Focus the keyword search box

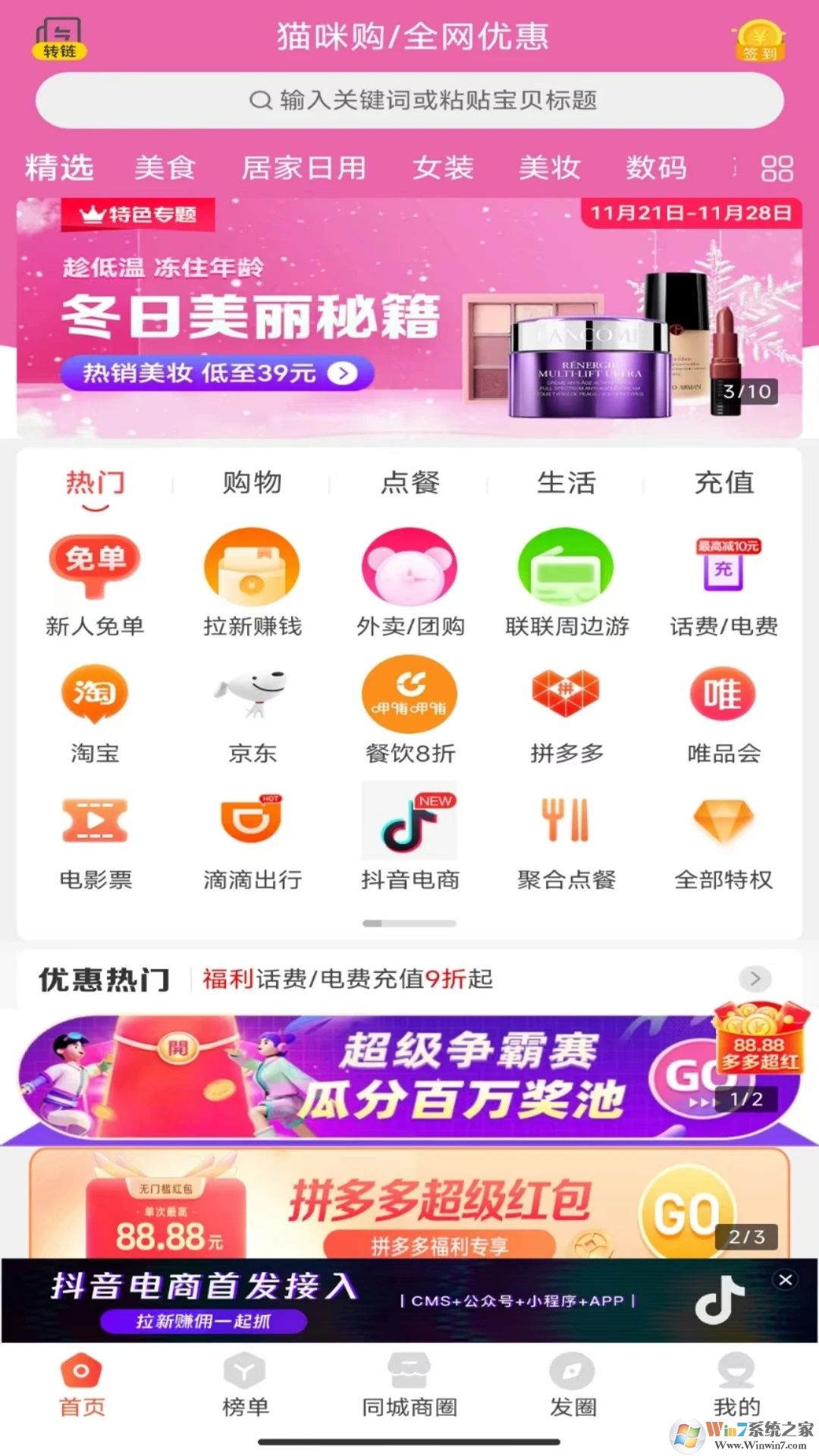click(x=409, y=100)
